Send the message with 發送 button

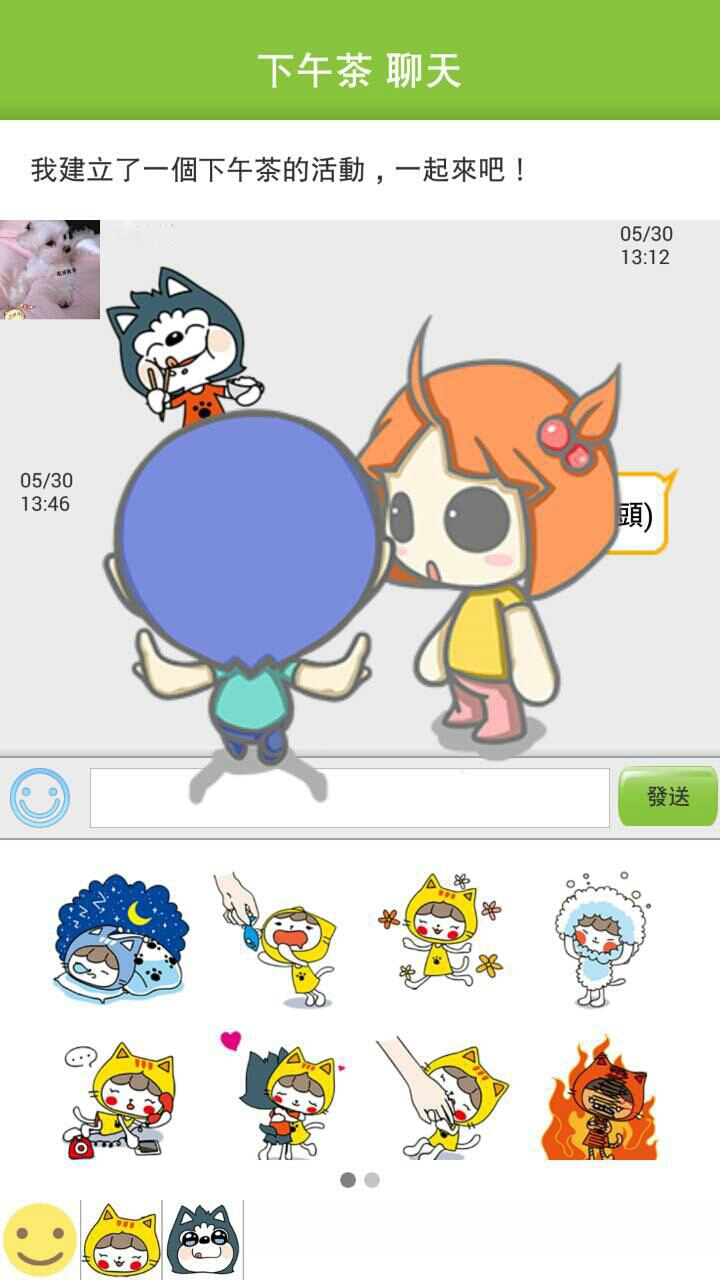pyautogui.click(x=667, y=797)
